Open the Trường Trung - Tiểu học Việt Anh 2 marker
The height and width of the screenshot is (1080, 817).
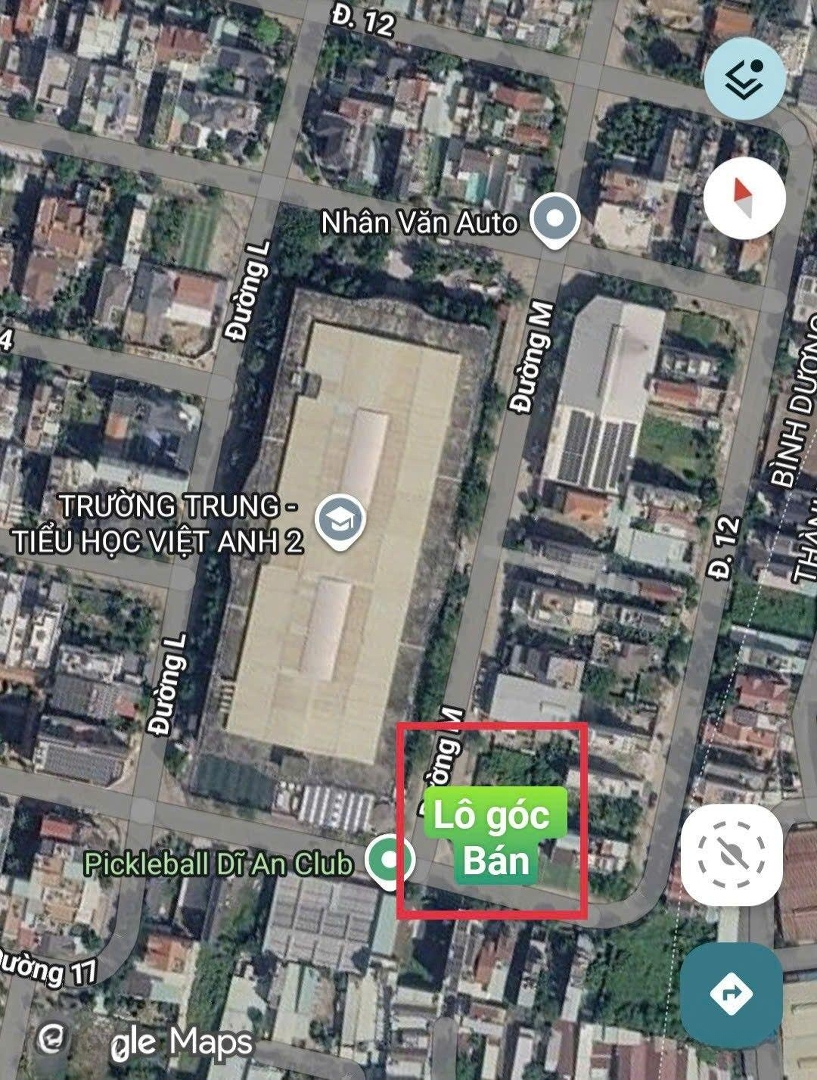(341, 519)
